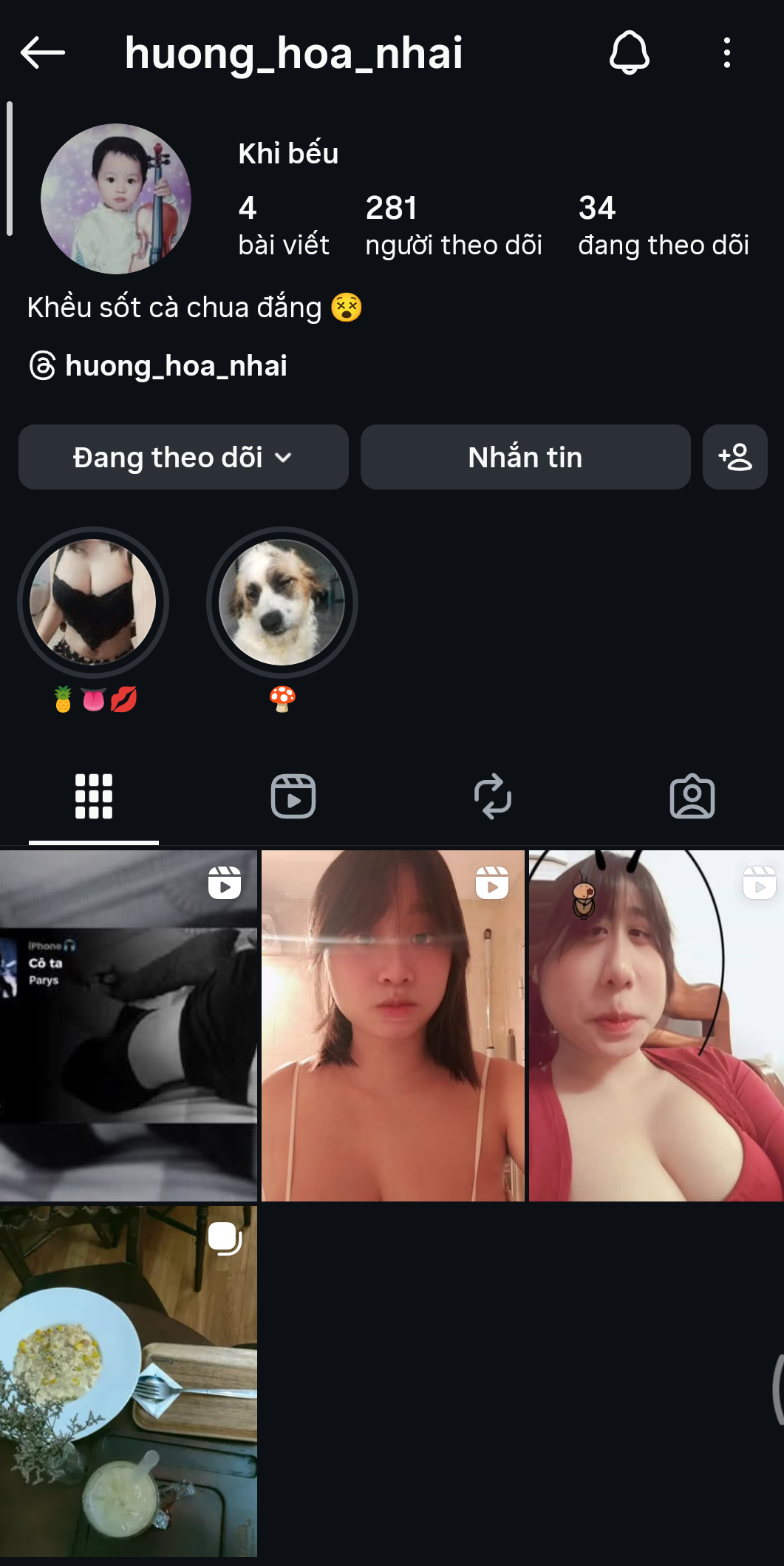Open the notifications bell for this profile
The width and height of the screenshot is (784, 1566).
coord(629,53)
